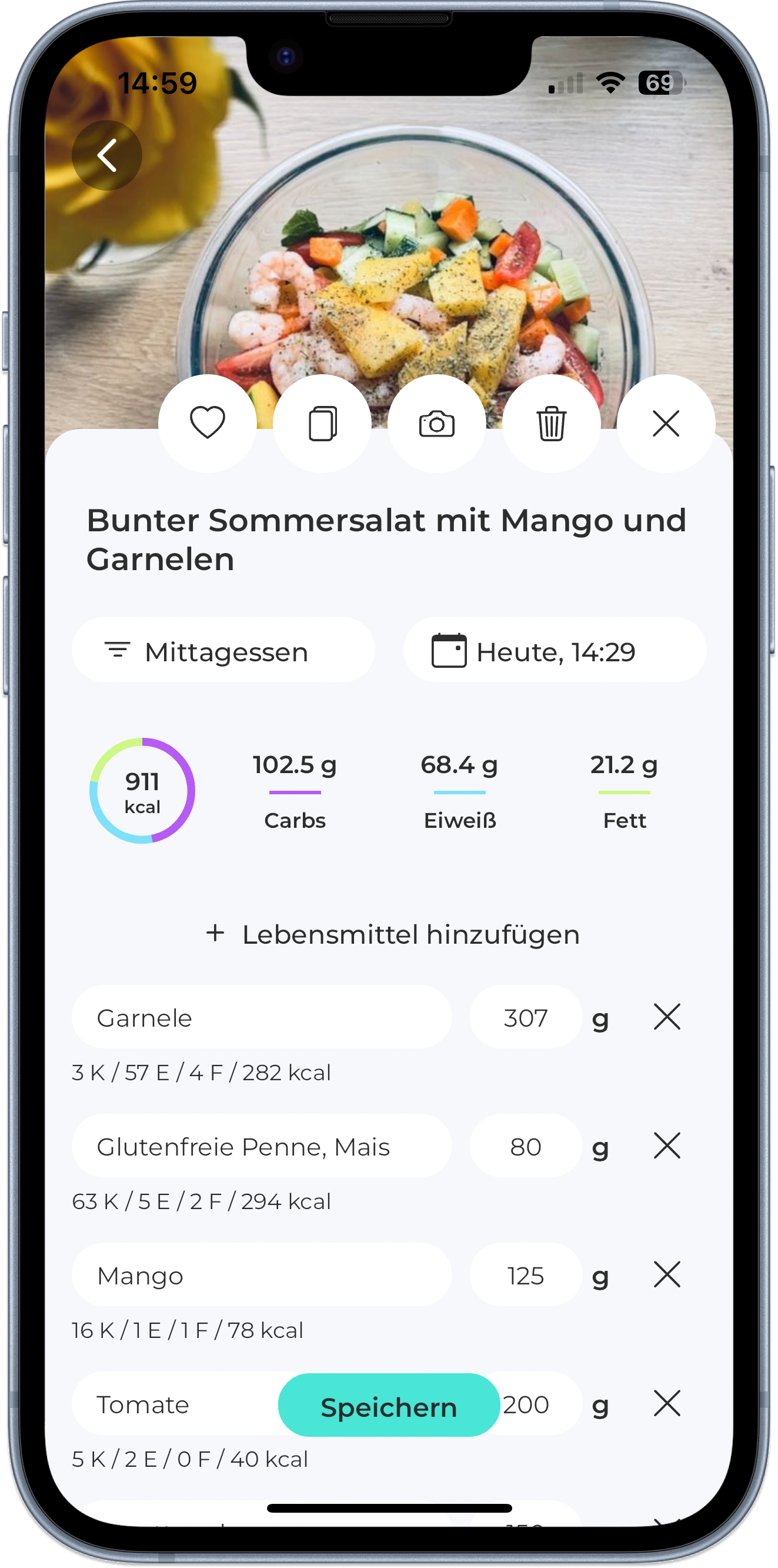778x1568 pixels.
Task: Favorite the meal with the heart icon
Action: 207,424
